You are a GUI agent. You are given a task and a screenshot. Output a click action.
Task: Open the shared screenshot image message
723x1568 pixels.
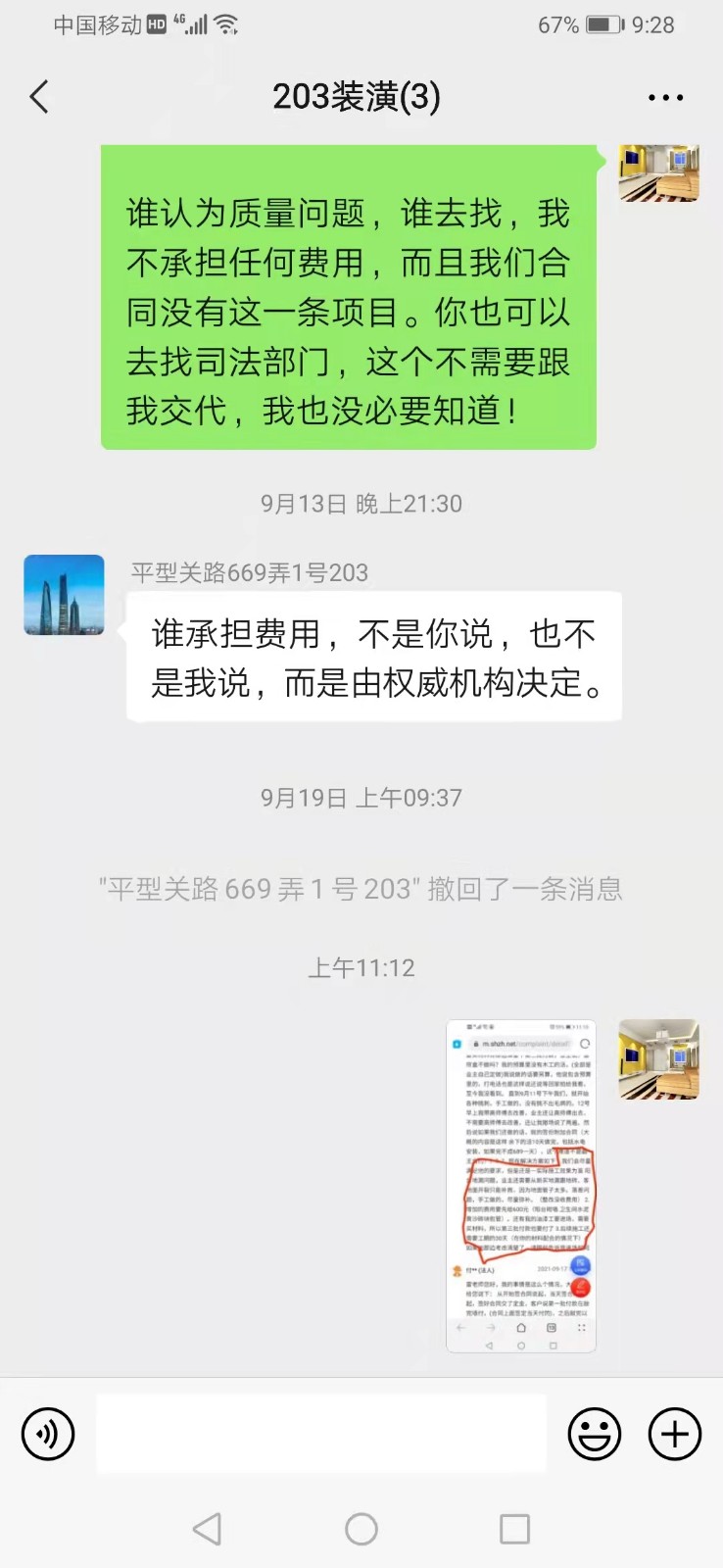[x=521, y=1186]
